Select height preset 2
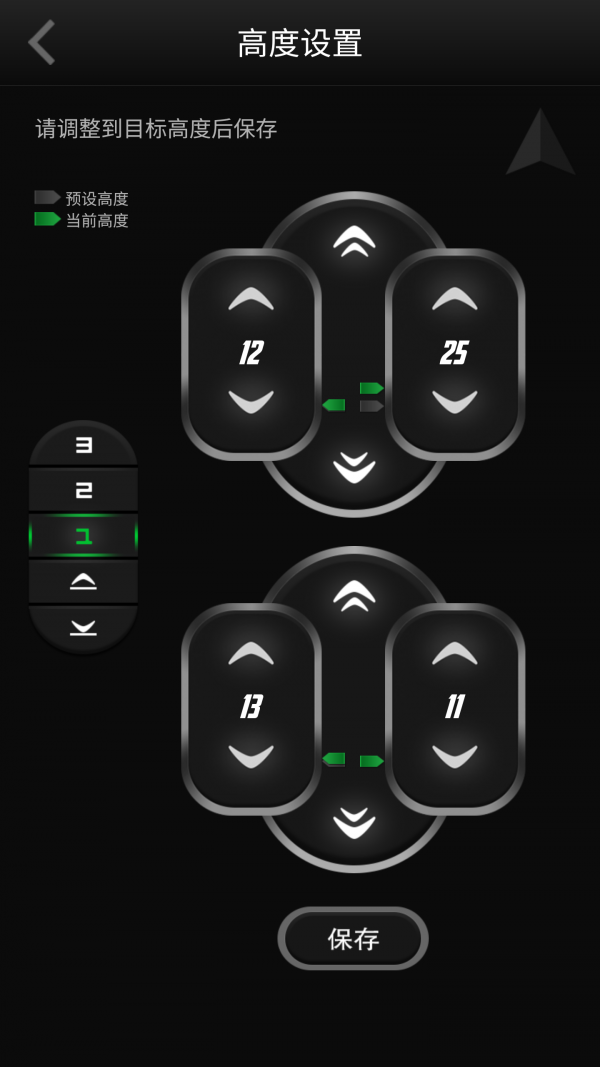Screen dimensions: 600x1067 83,490
